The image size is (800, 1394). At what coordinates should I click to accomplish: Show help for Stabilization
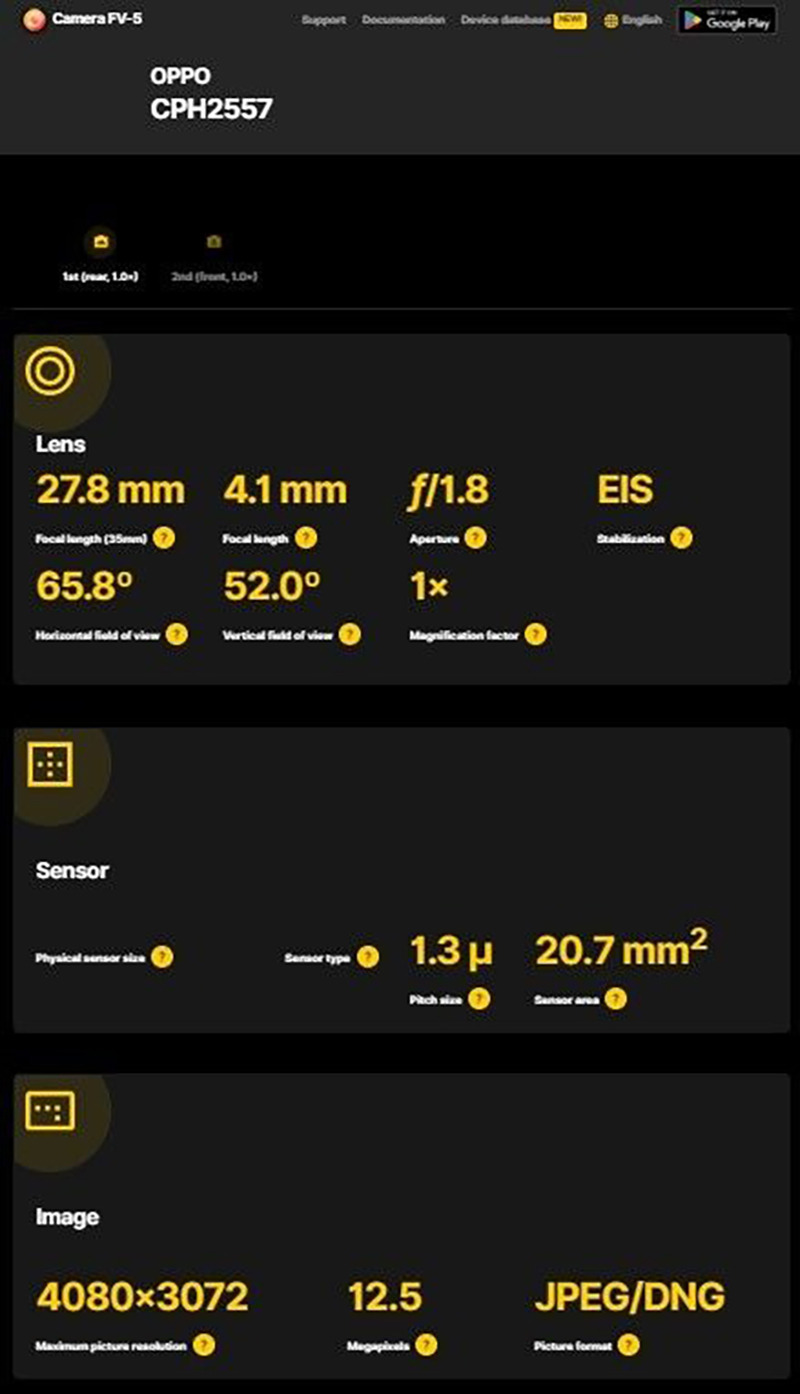681,538
